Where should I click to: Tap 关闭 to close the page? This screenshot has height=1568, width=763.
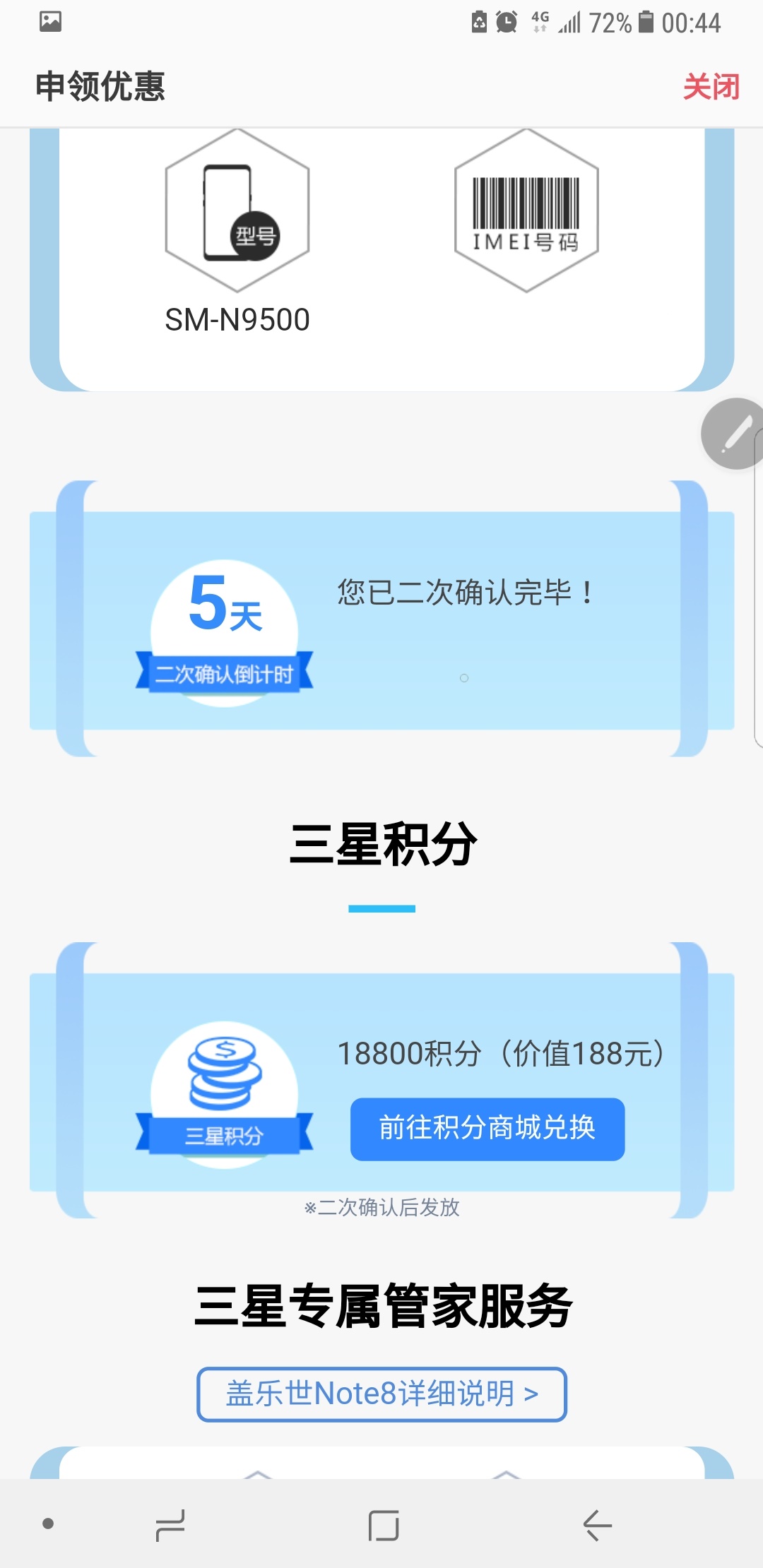coord(711,86)
